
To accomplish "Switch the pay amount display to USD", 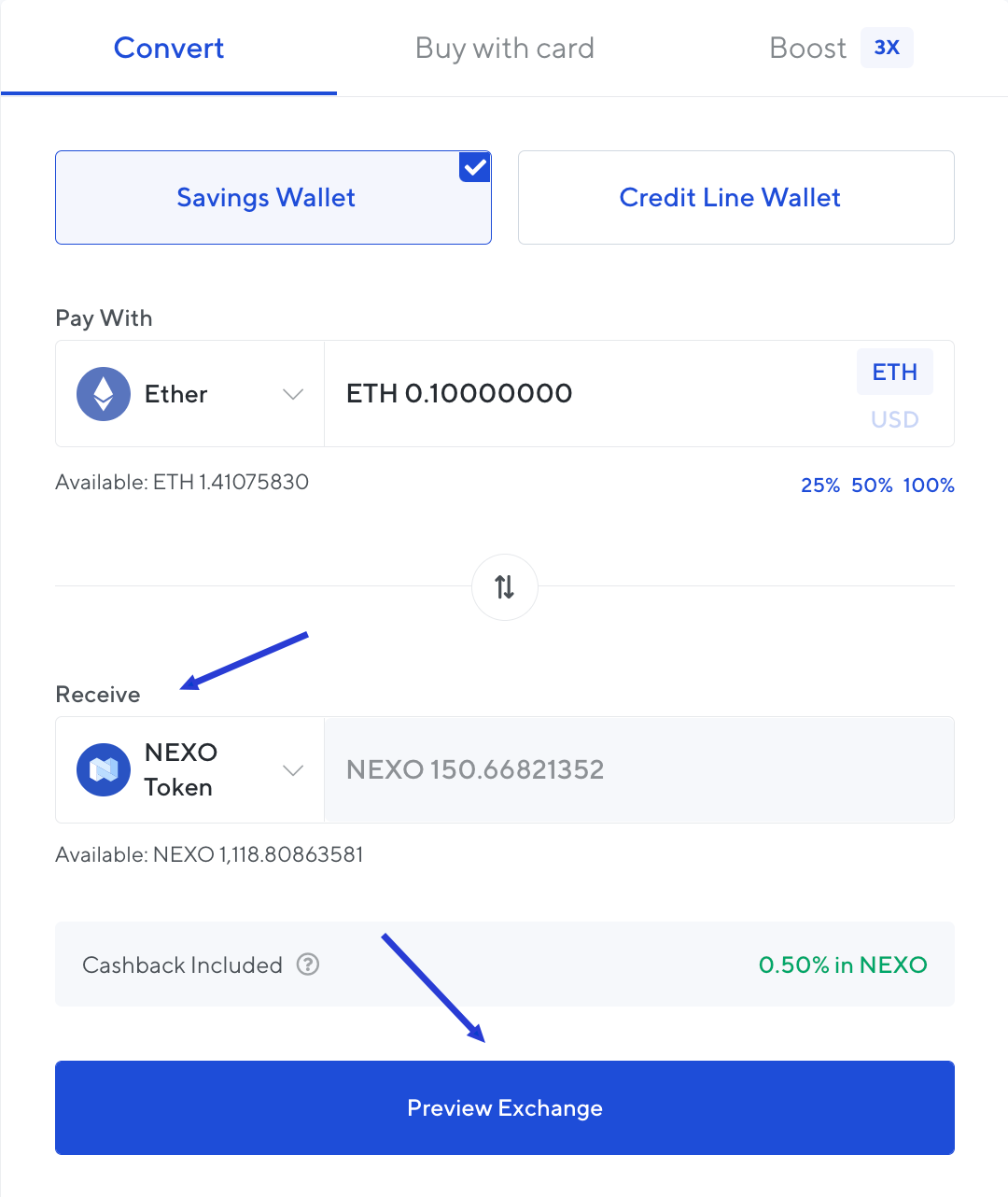I will tap(894, 419).
